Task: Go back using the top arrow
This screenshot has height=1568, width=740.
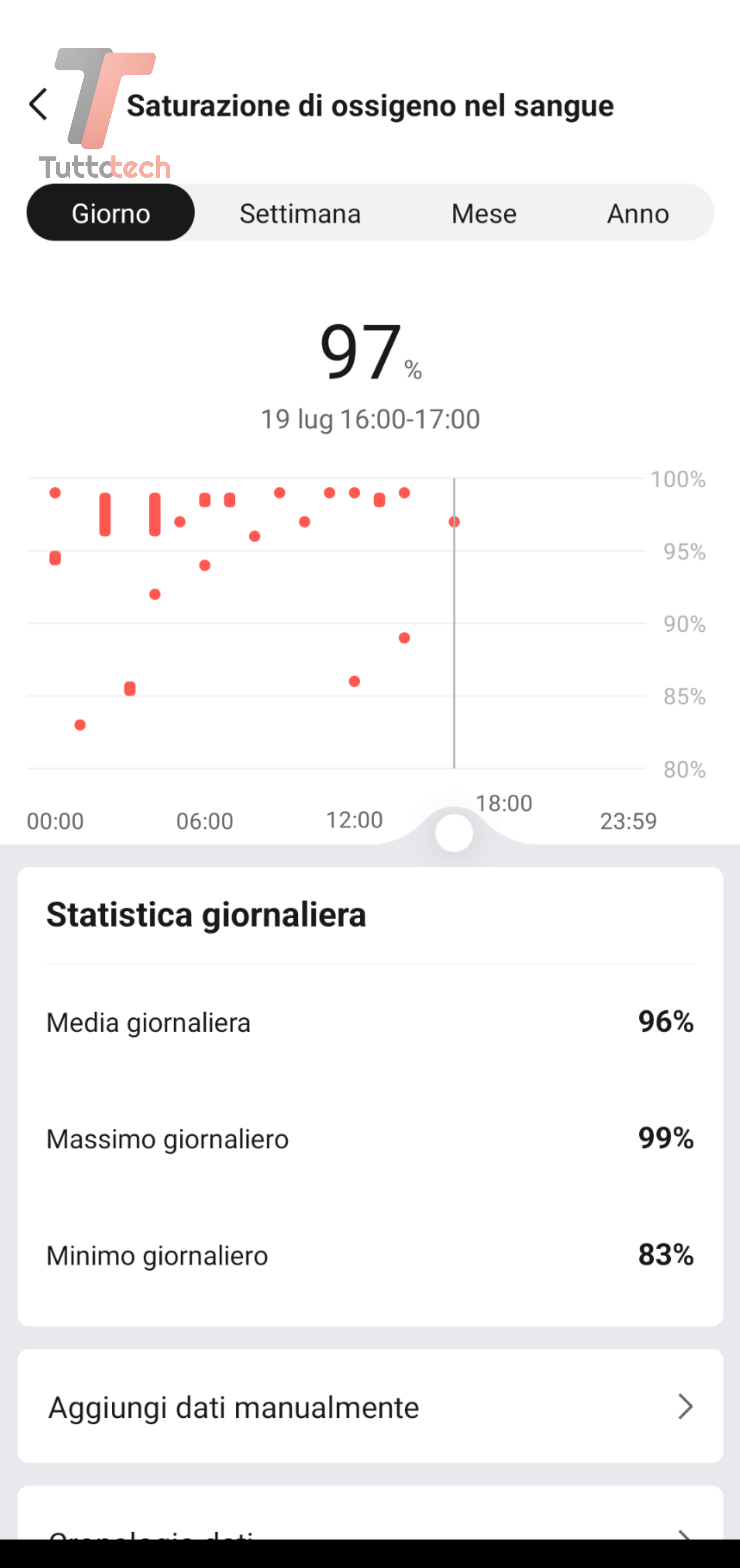Action: click(38, 105)
